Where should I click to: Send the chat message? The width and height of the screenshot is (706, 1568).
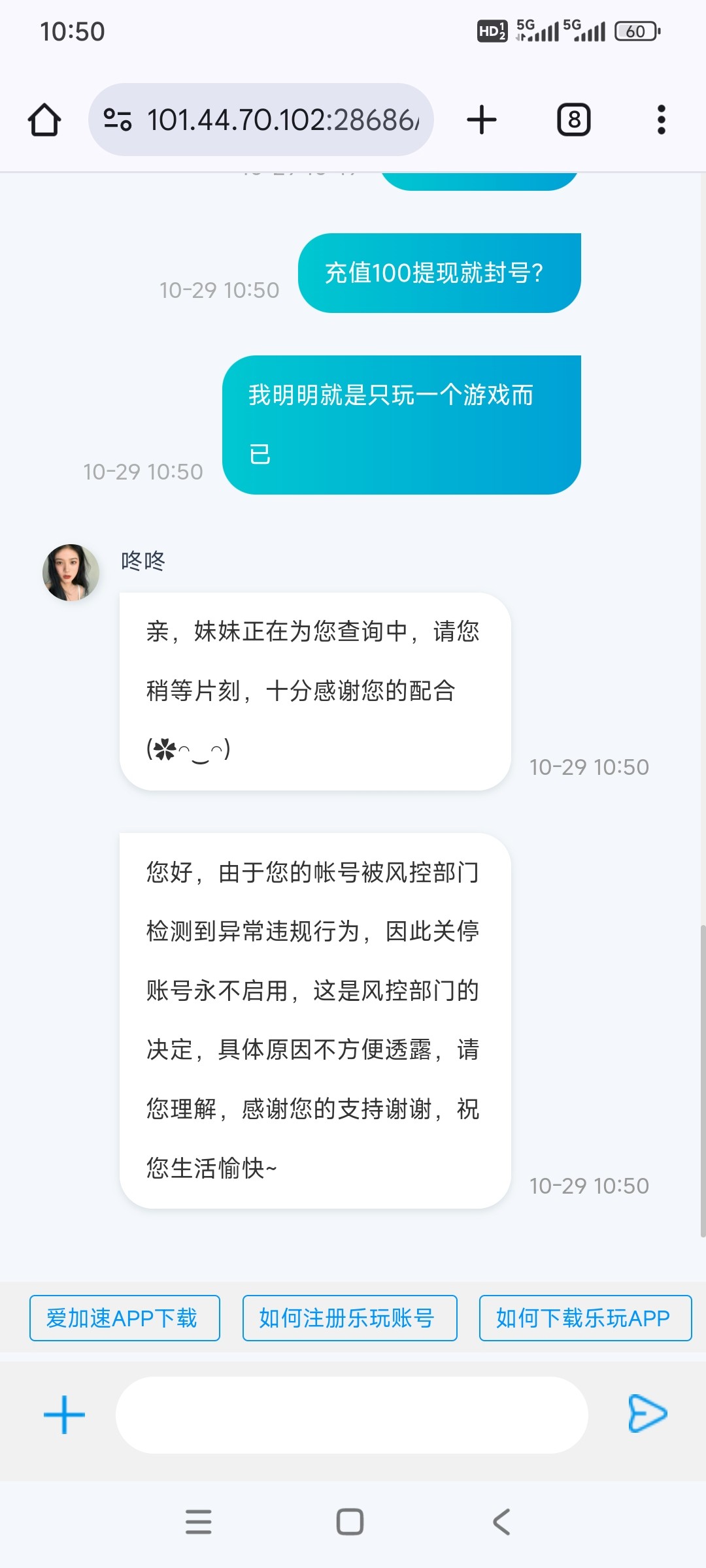(x=647, y=1413)
